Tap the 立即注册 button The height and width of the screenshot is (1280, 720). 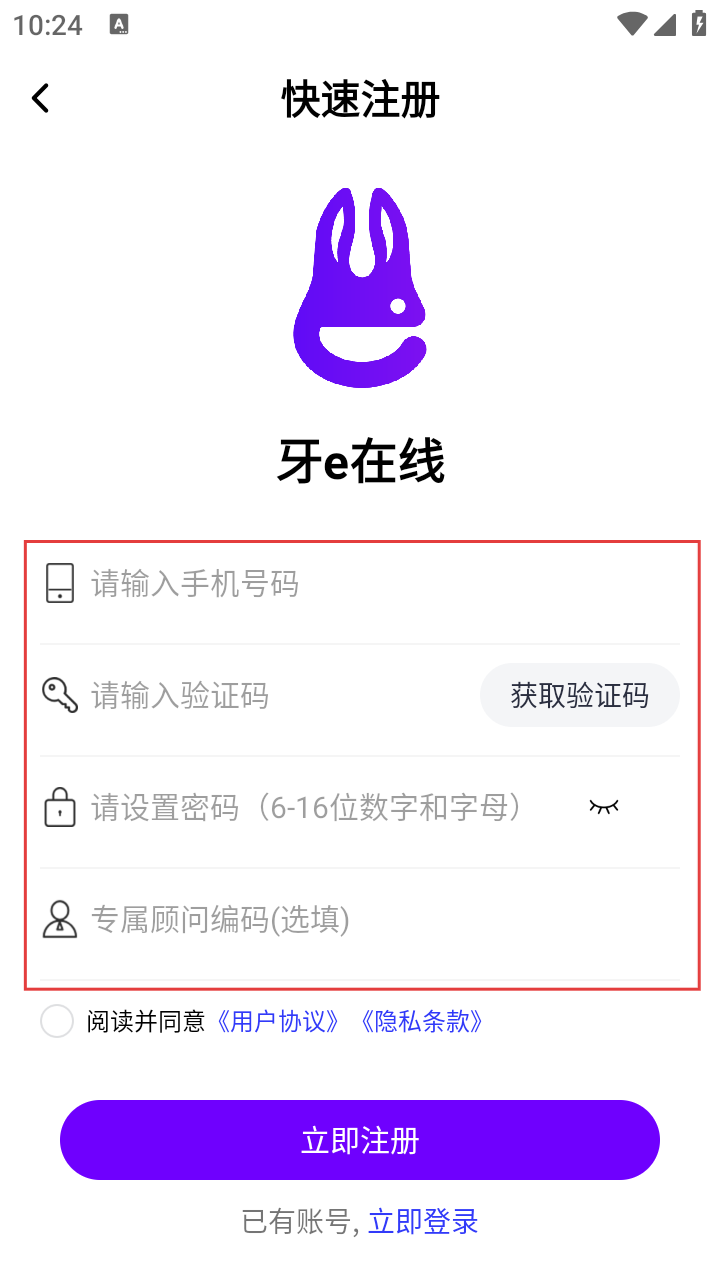tap(360, 1140)
